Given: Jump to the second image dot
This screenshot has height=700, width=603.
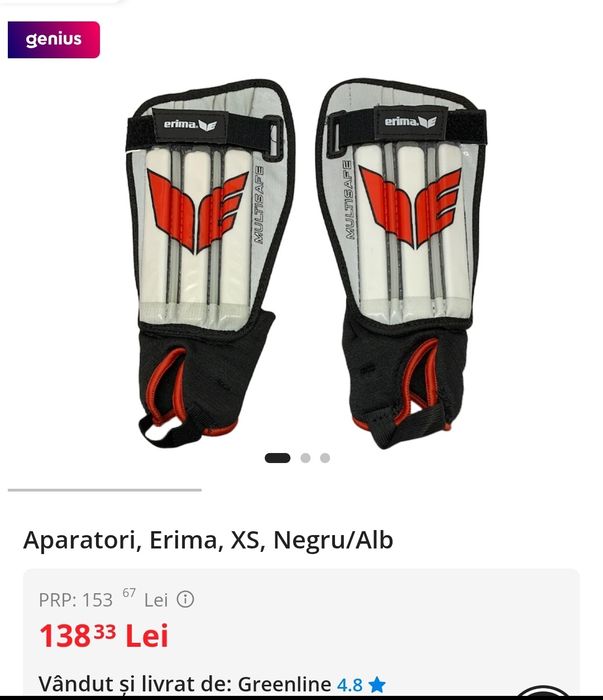Looking at the screenshot, I should 306,458.
